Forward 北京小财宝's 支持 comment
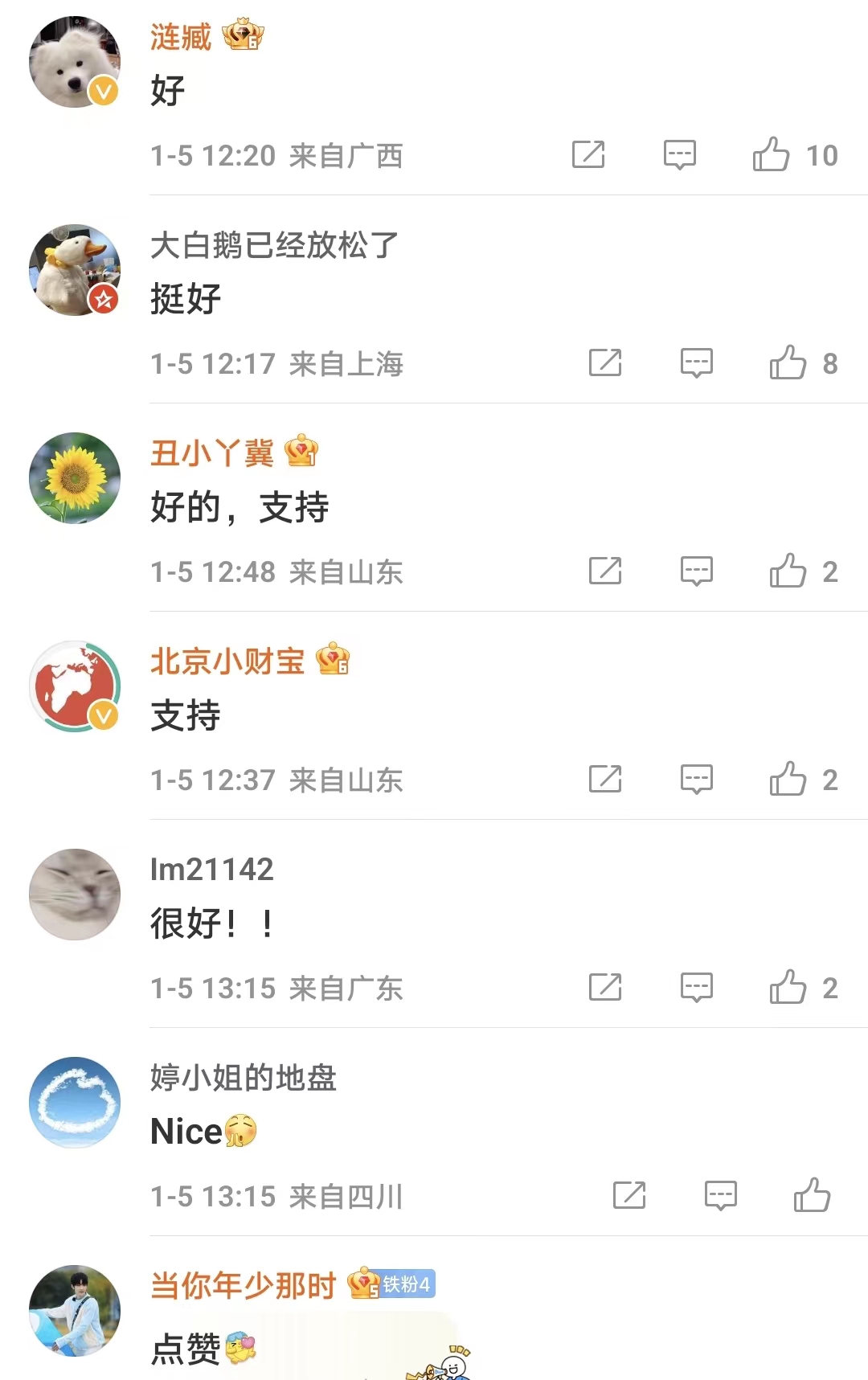Screen dimensions: 868x1380 click(x=605, y=779)
